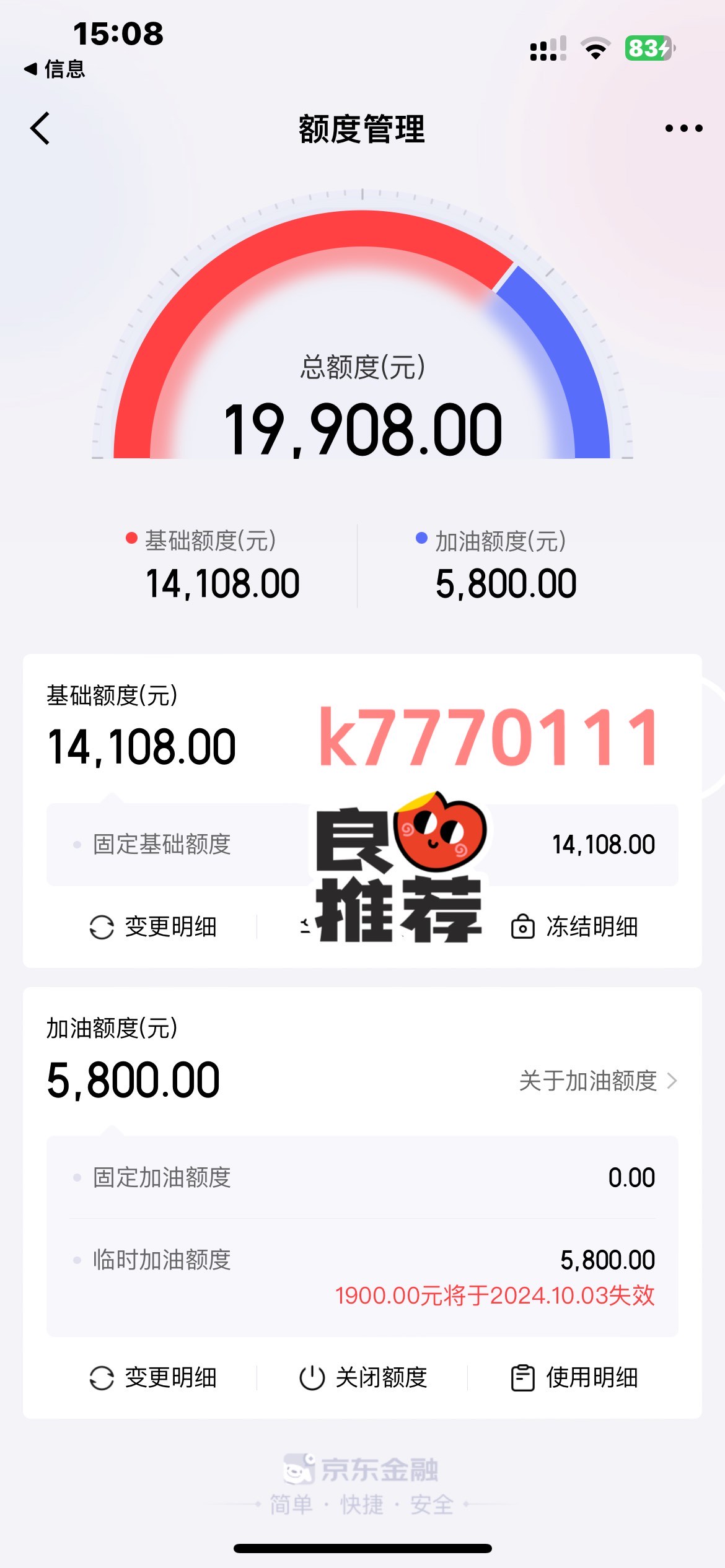Go back using the top-left arrow
This screenshot has height=1568, width=725.
40,129
